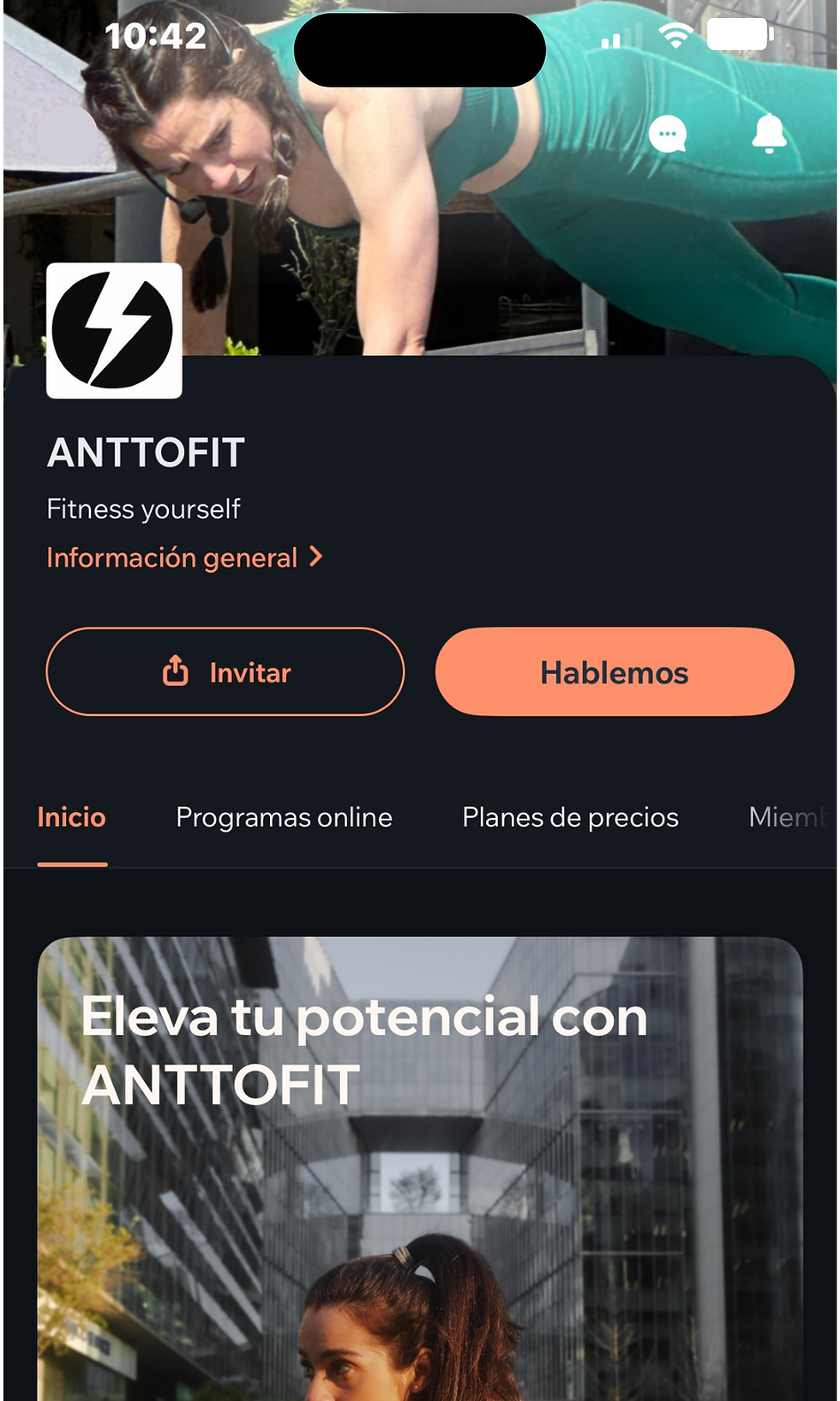
Task: Go to the Miembros tab
Action: (x=789, y=817)
